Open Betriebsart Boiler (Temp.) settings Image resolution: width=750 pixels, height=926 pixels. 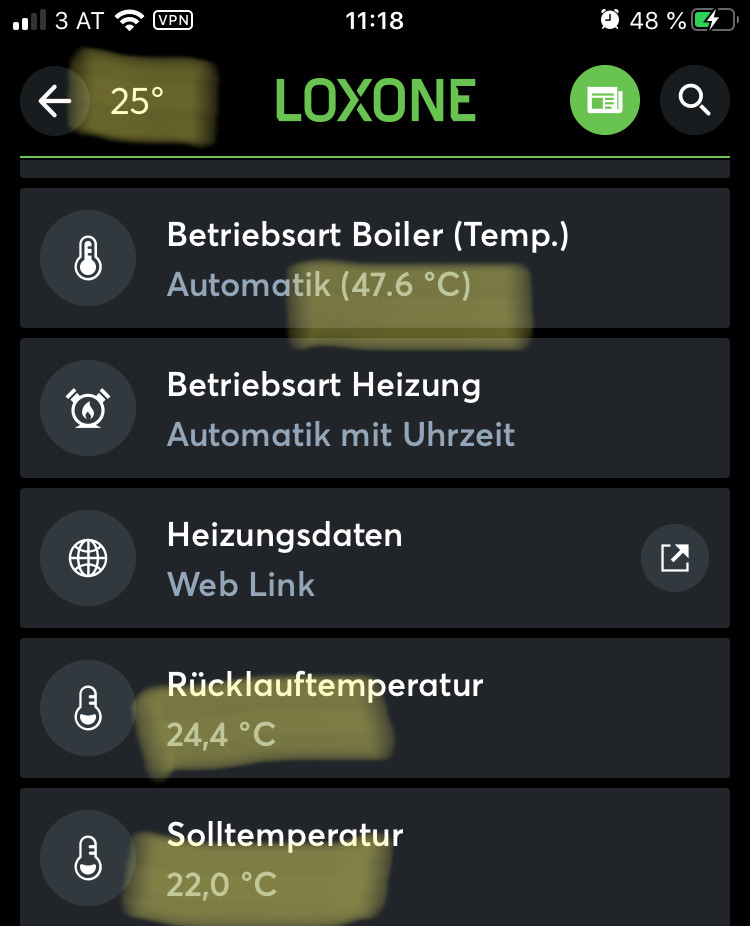tap(375, 258)
